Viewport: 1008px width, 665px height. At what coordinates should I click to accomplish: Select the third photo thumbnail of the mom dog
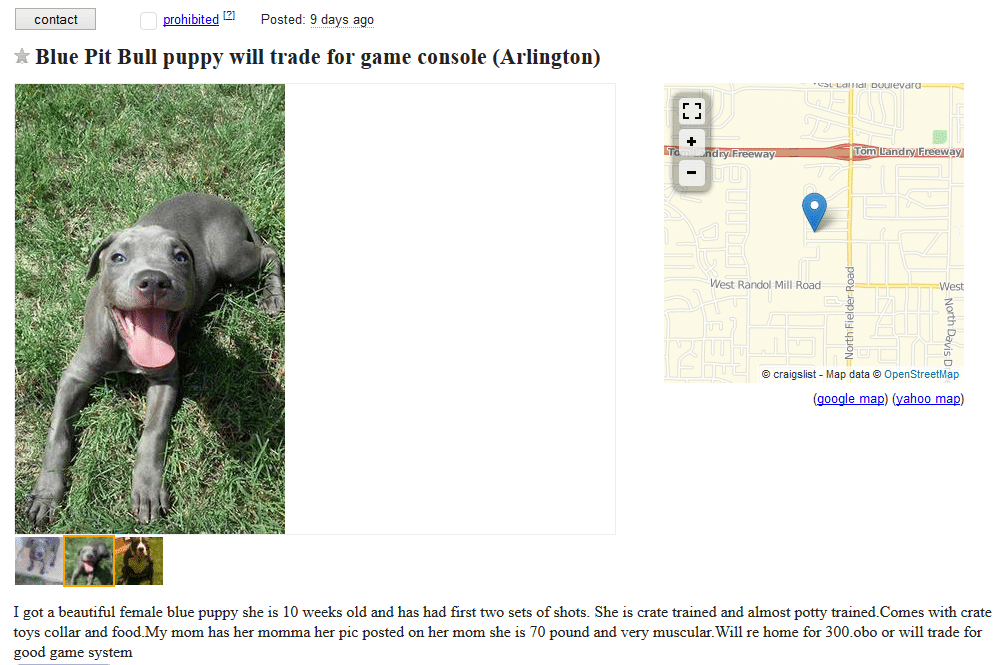139,561
